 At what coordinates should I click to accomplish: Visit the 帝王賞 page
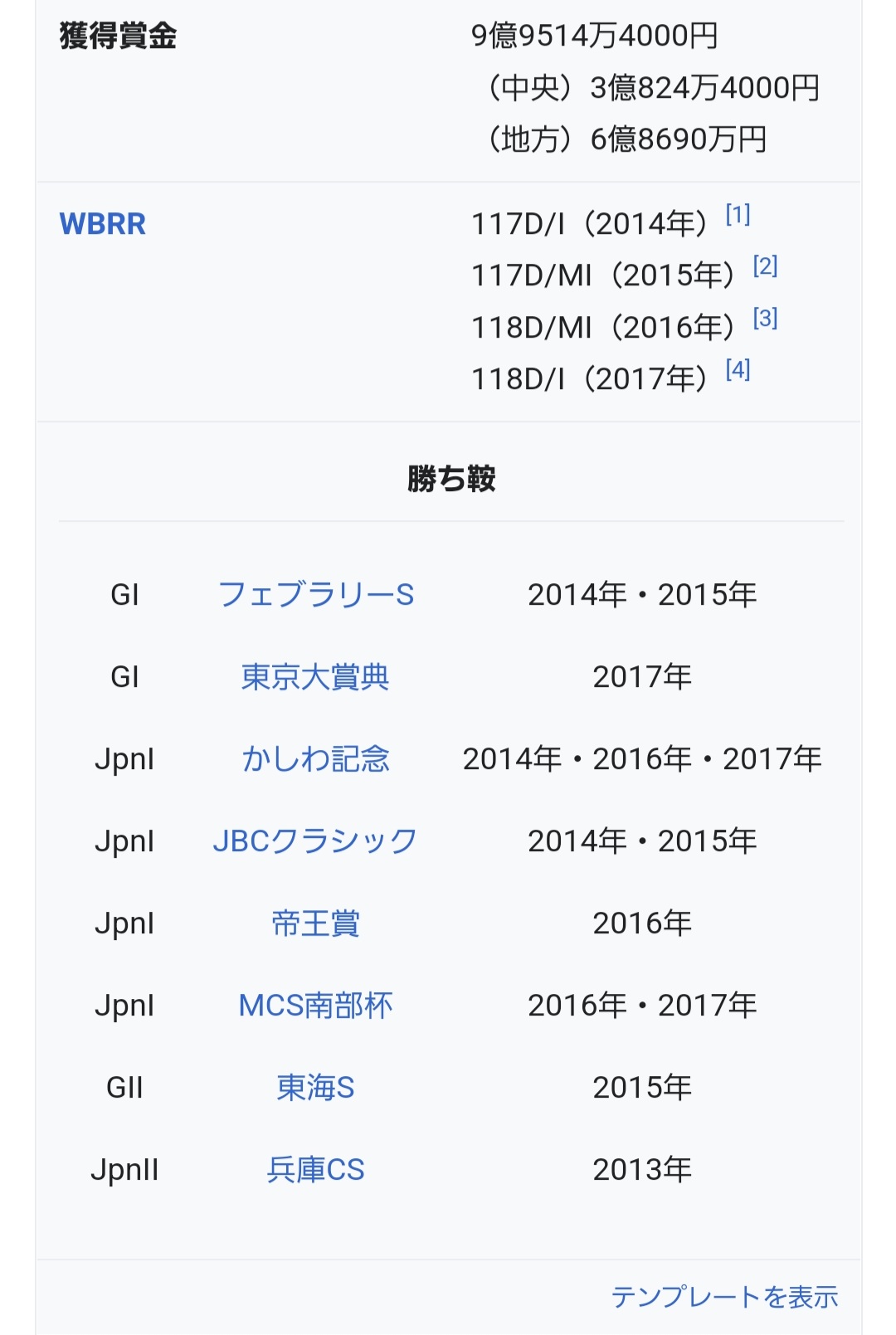click(x=315, y=923)
